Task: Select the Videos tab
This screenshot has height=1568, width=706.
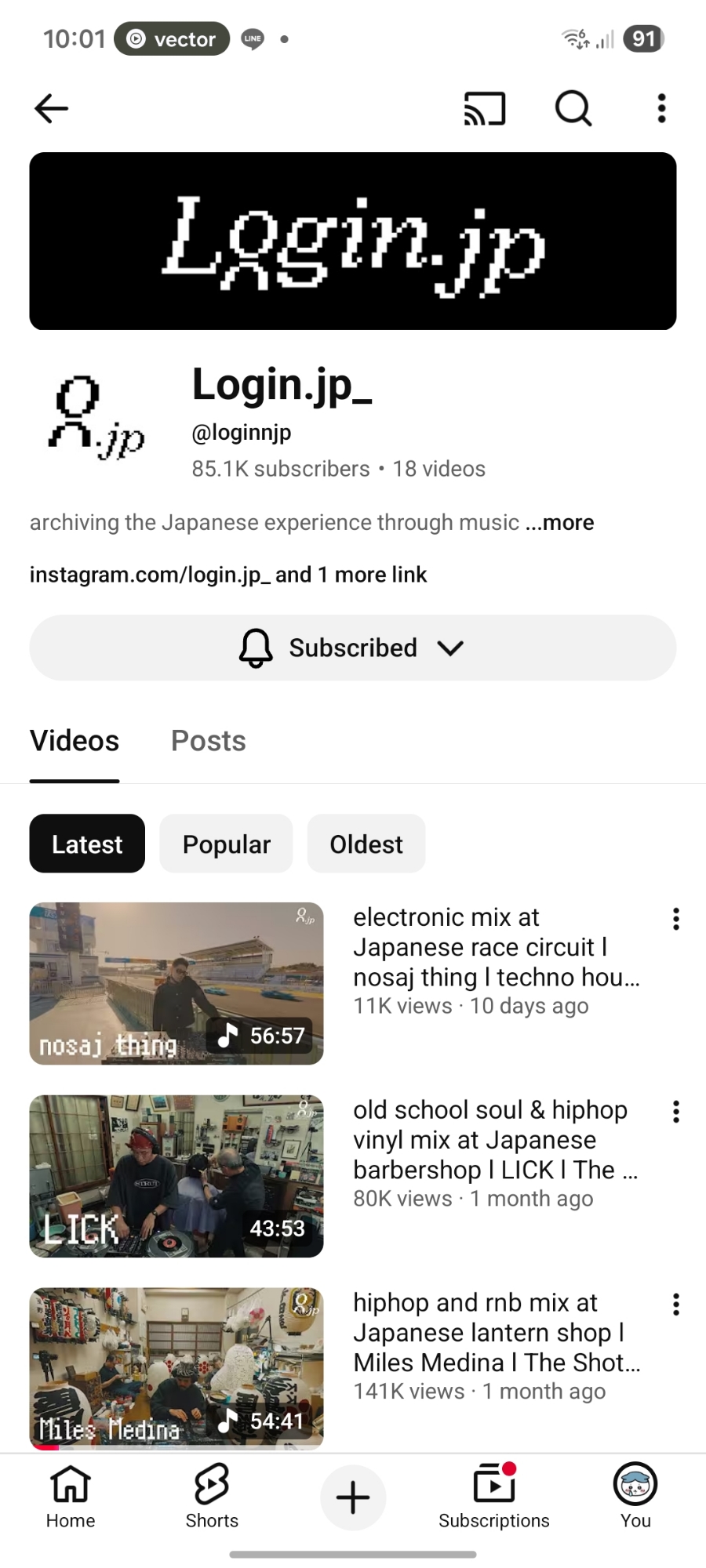Action: point(75,741)
